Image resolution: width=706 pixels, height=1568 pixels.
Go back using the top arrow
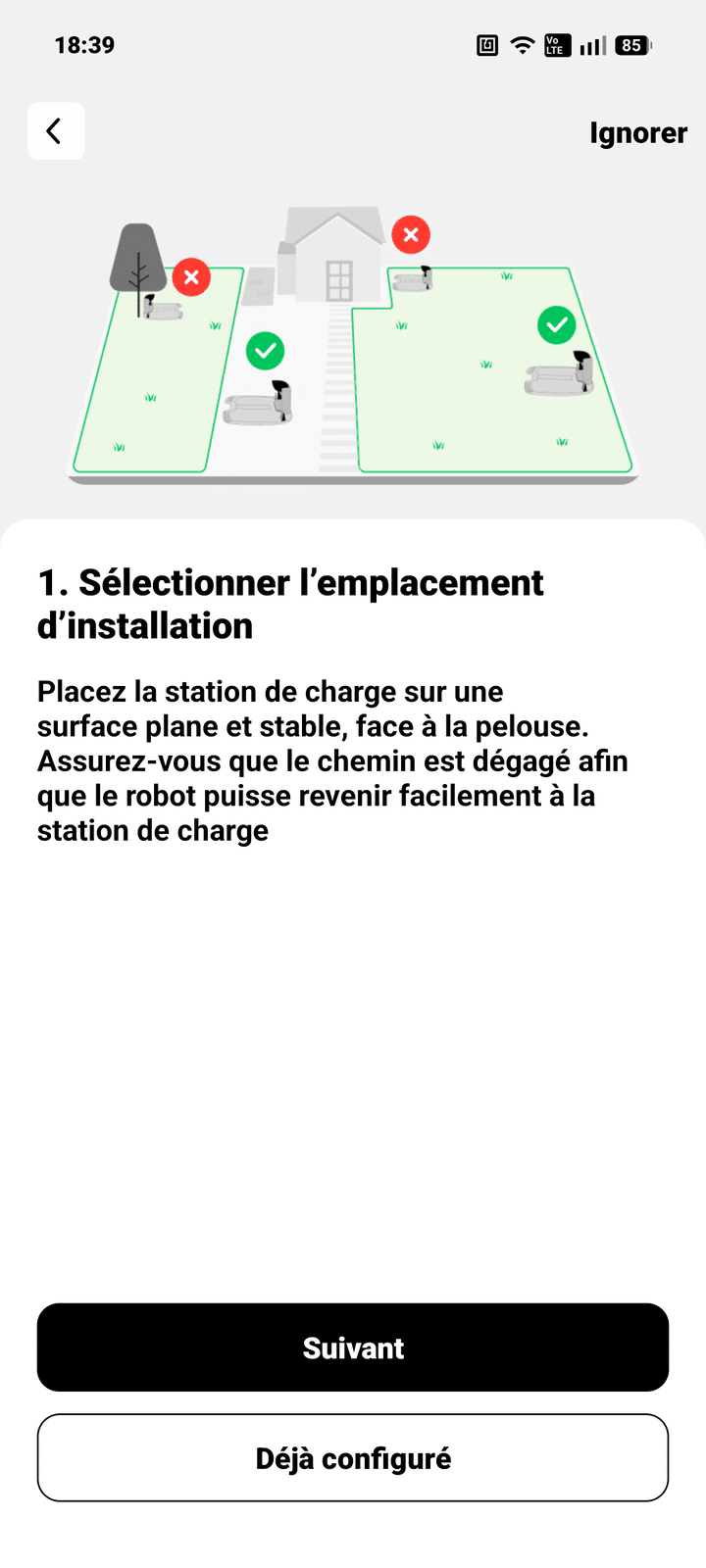tap(56, 131)
